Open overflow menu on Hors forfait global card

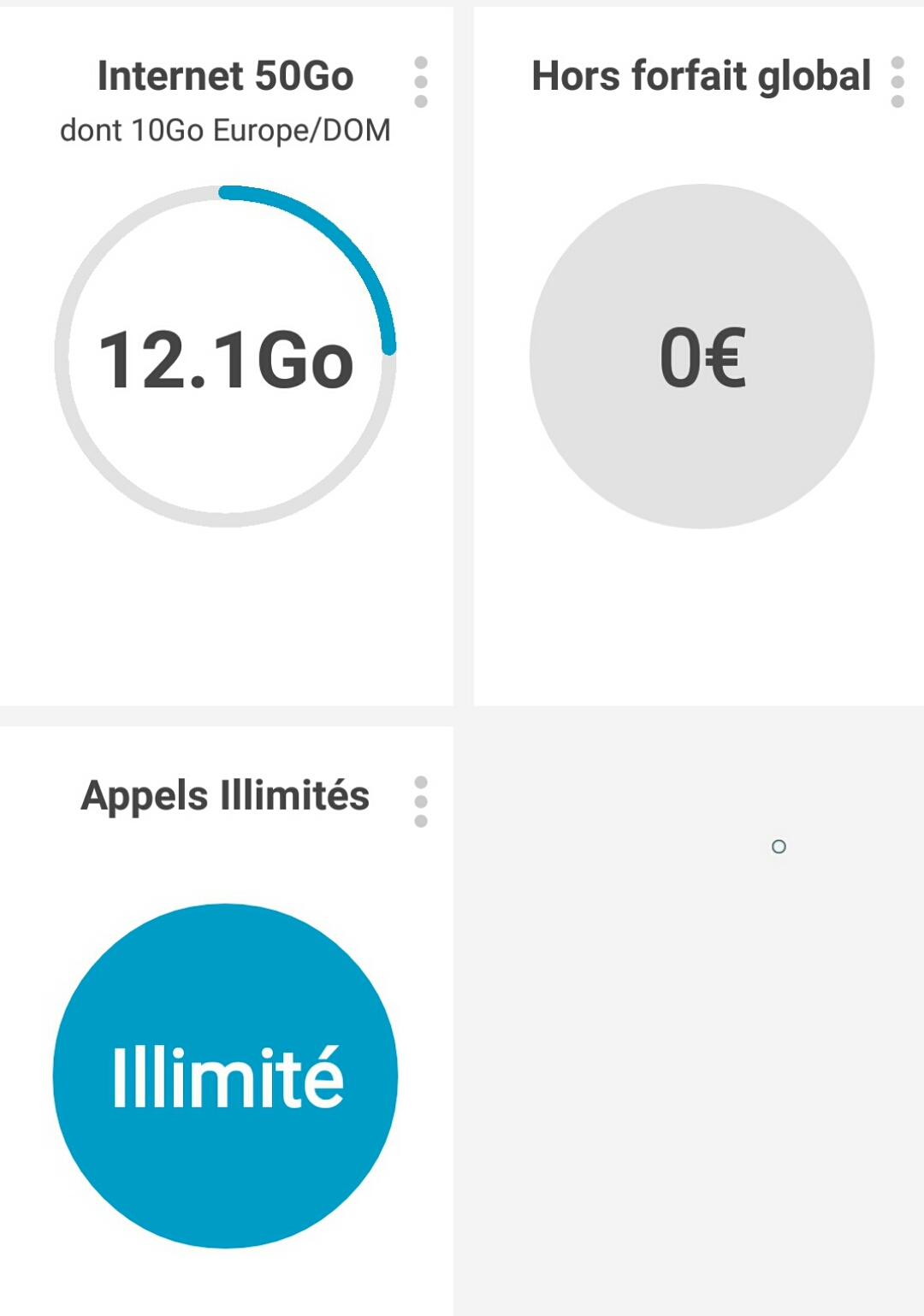897,82
